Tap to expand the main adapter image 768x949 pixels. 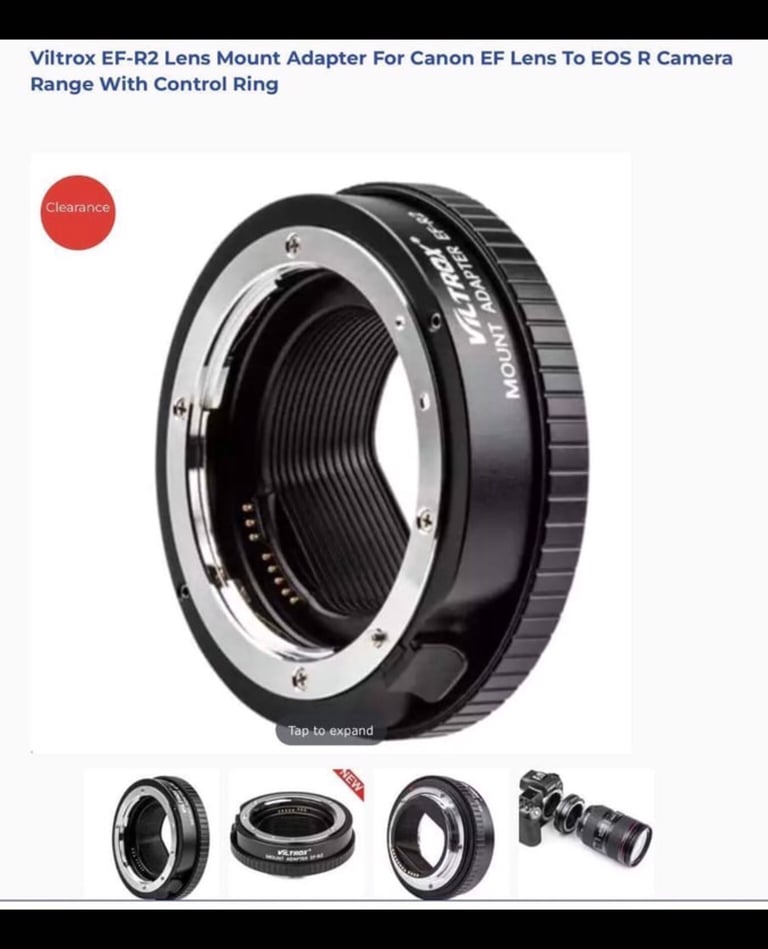pos(330,731)
